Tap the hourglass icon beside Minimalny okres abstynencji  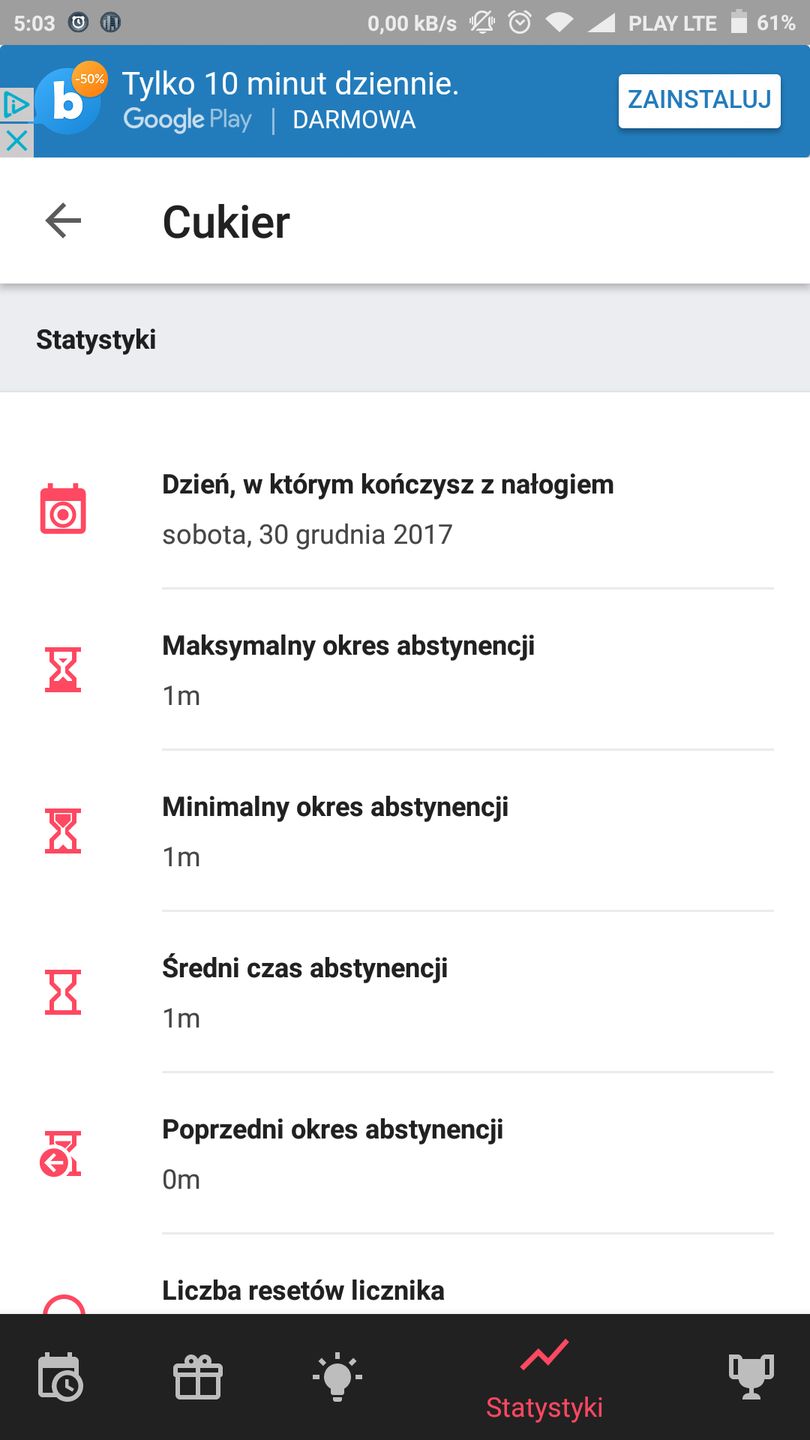point(63,831)
